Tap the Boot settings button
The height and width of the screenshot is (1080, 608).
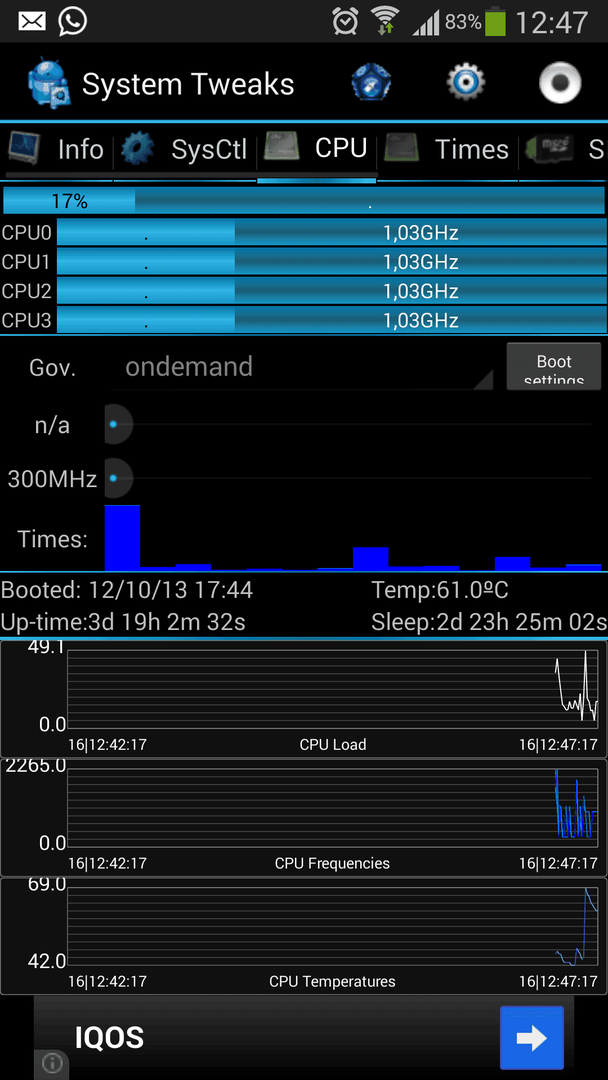(554, 366)
